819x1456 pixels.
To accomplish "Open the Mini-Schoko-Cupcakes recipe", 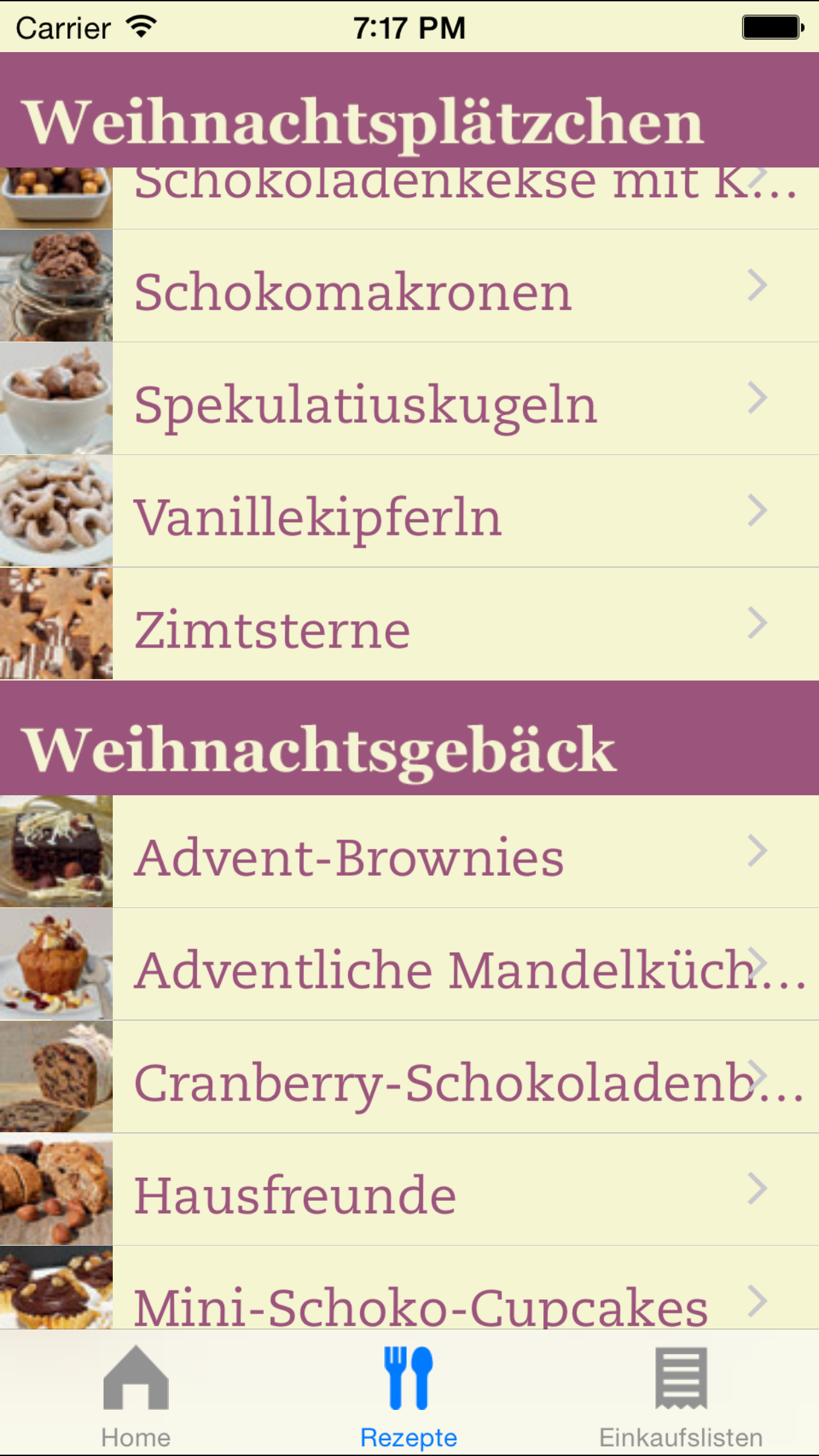I will coord(409,1292).
